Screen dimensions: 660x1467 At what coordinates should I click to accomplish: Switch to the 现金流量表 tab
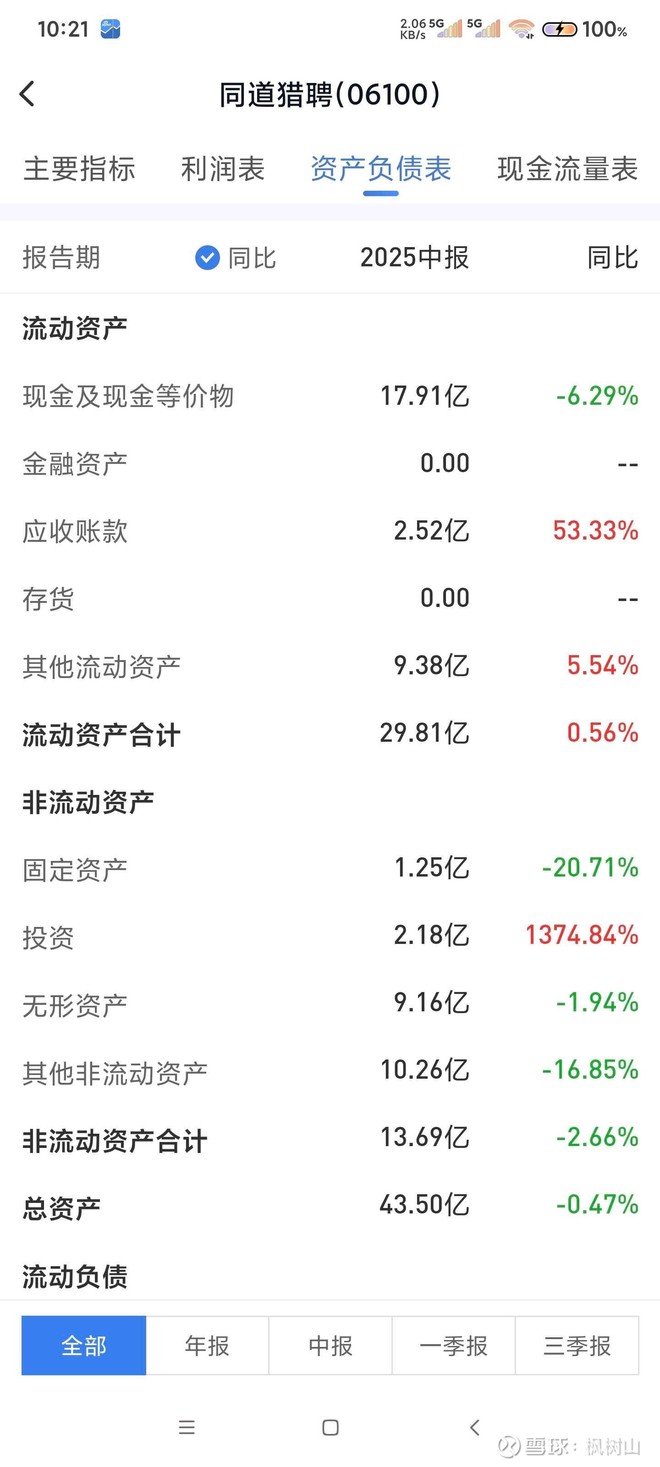coord(567,169)
